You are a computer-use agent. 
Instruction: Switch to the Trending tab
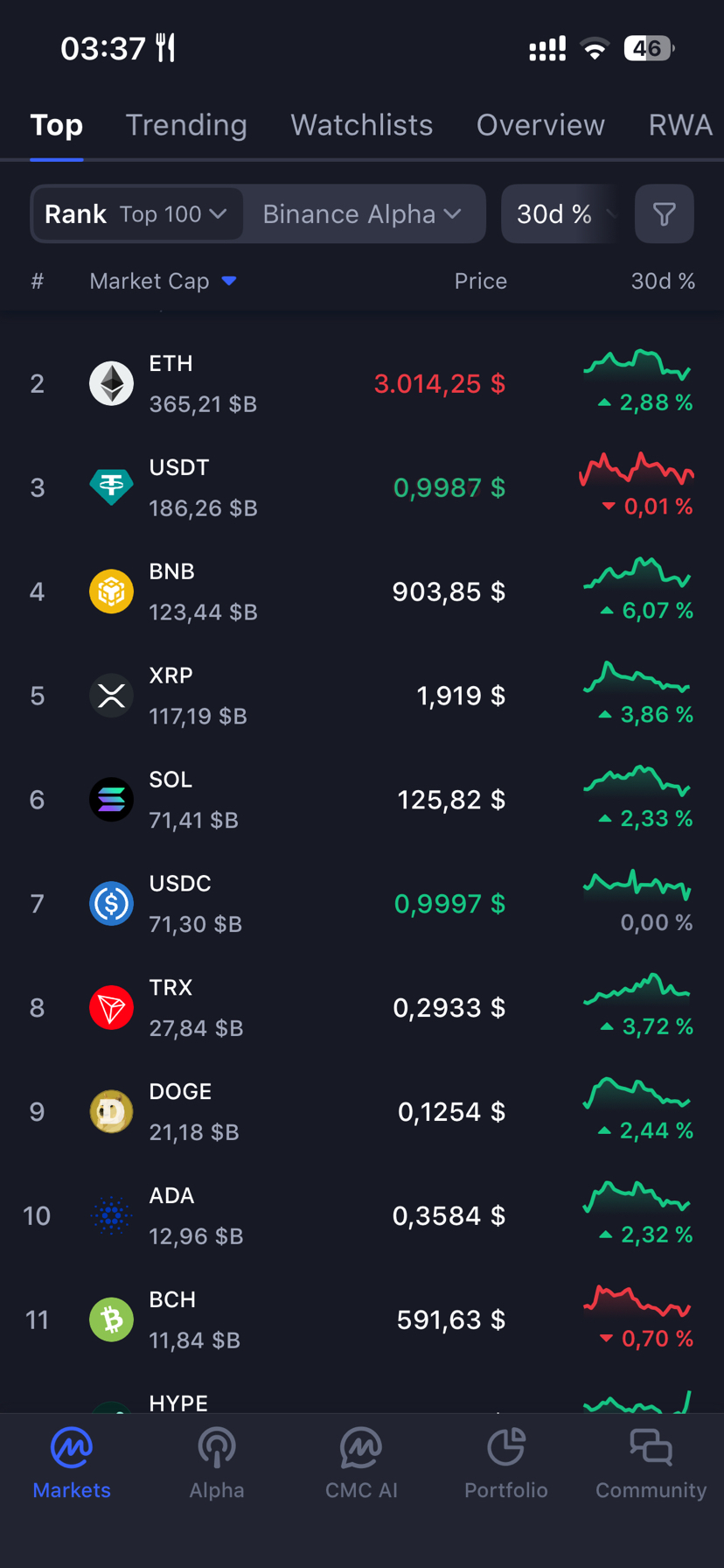pos(186,125)
